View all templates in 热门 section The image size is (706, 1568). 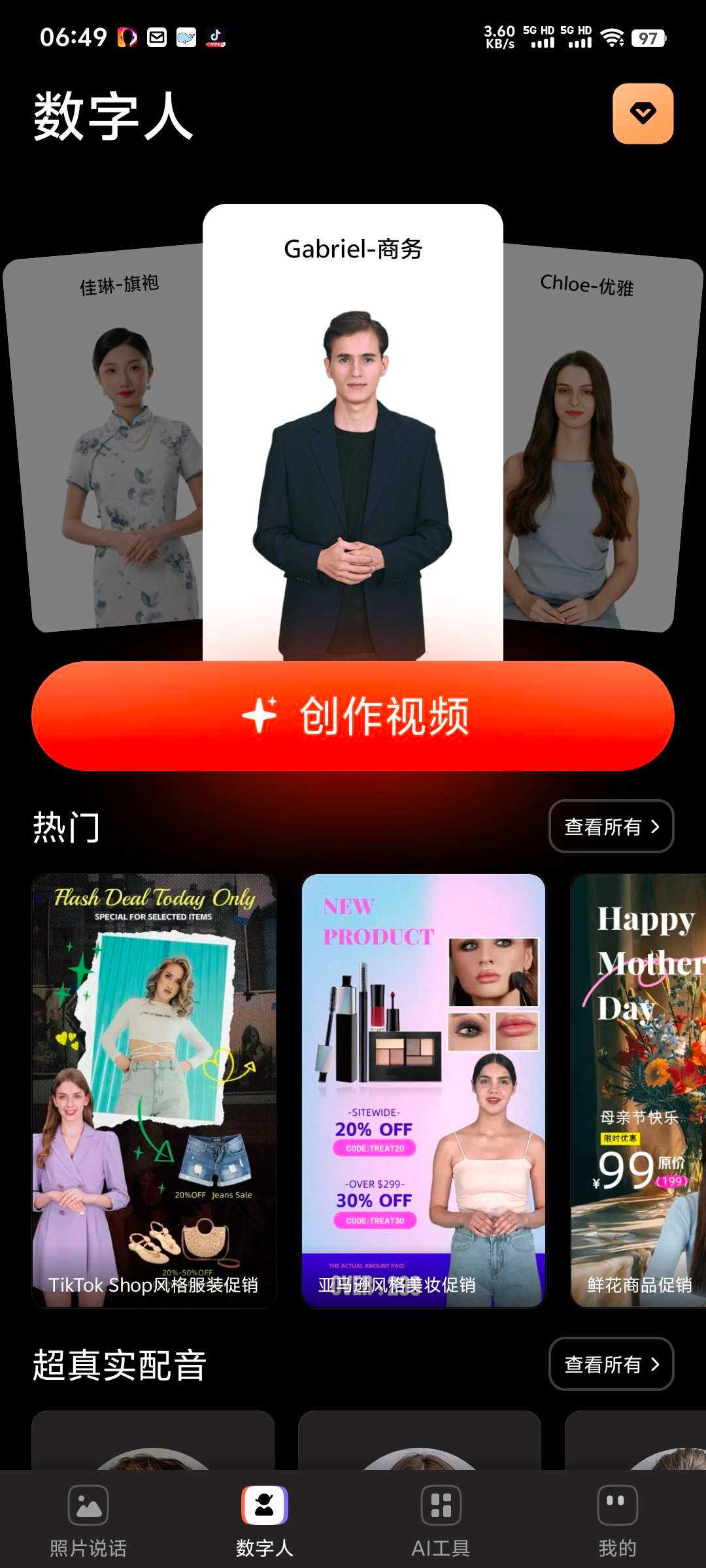[x=611, y=826]
